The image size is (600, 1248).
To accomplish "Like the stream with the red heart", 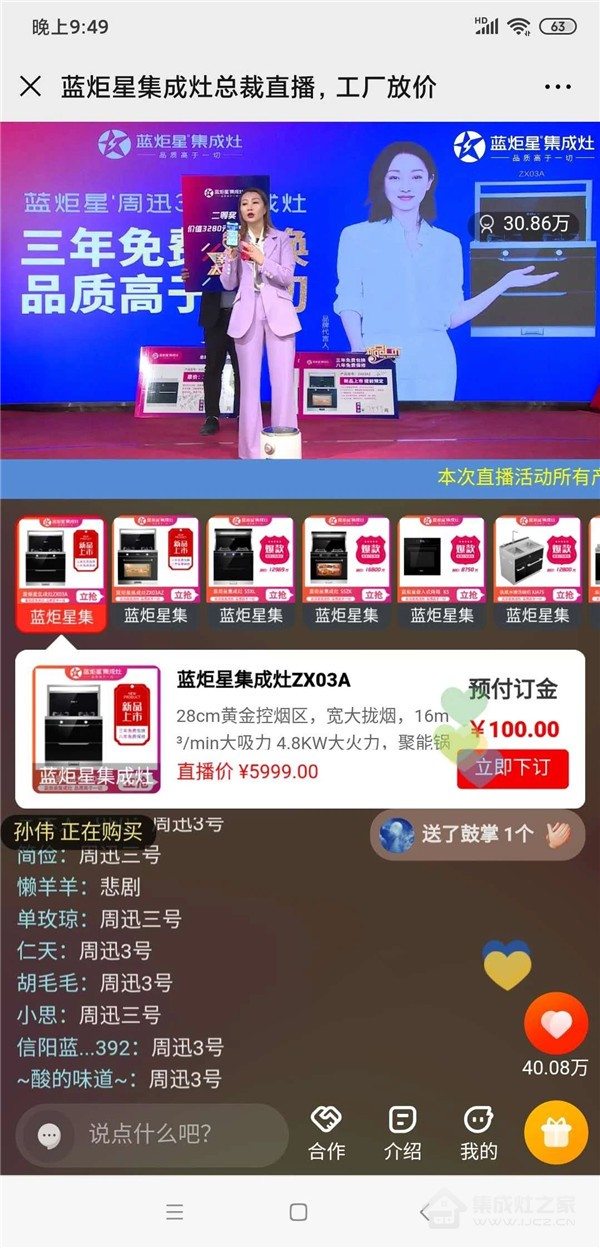I will point(556,1025).
